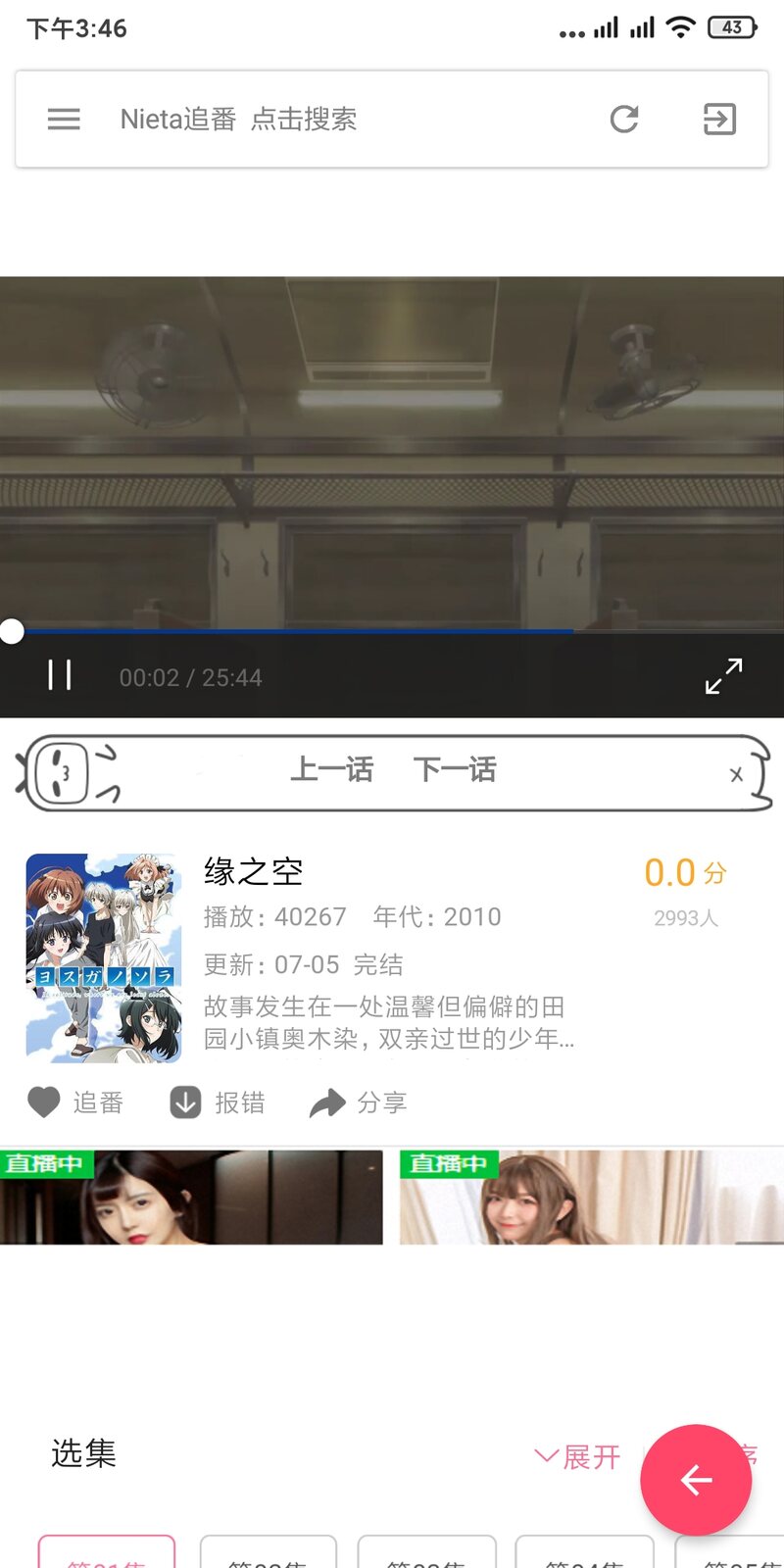Go to previous episode 上一话
Viewport: 784px width, 1568px height.
pyautogui.click(x=331, y=770)
